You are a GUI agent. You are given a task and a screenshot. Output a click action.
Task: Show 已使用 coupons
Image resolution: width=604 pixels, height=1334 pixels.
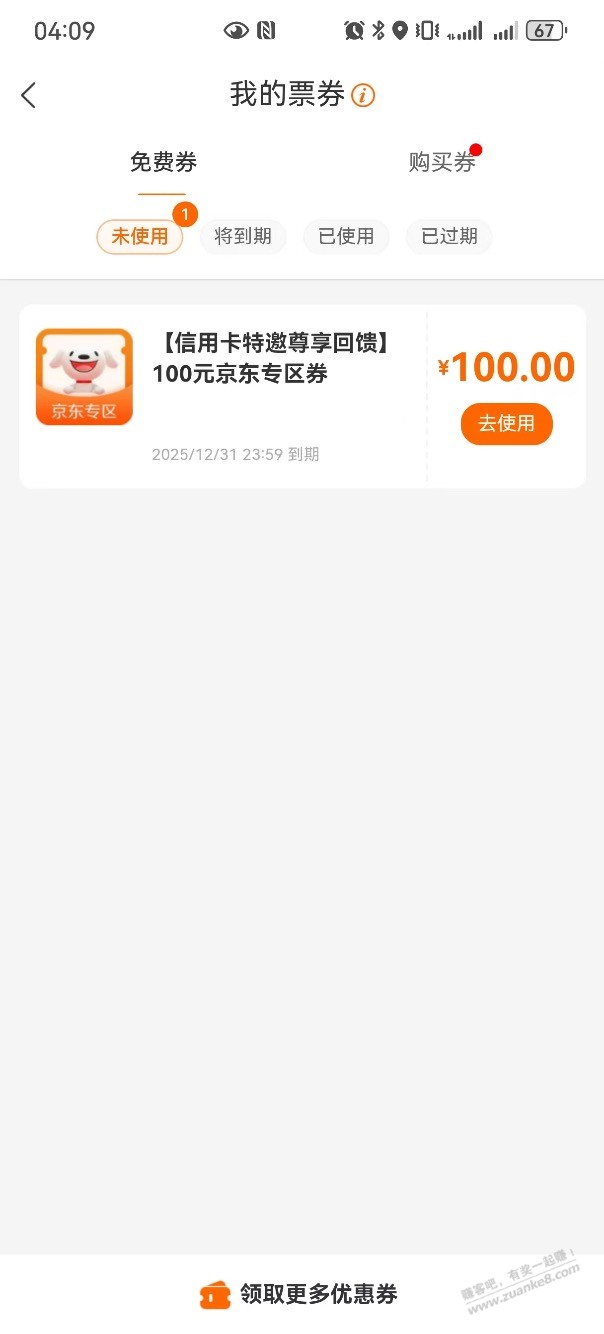click(x=346, y=237)
